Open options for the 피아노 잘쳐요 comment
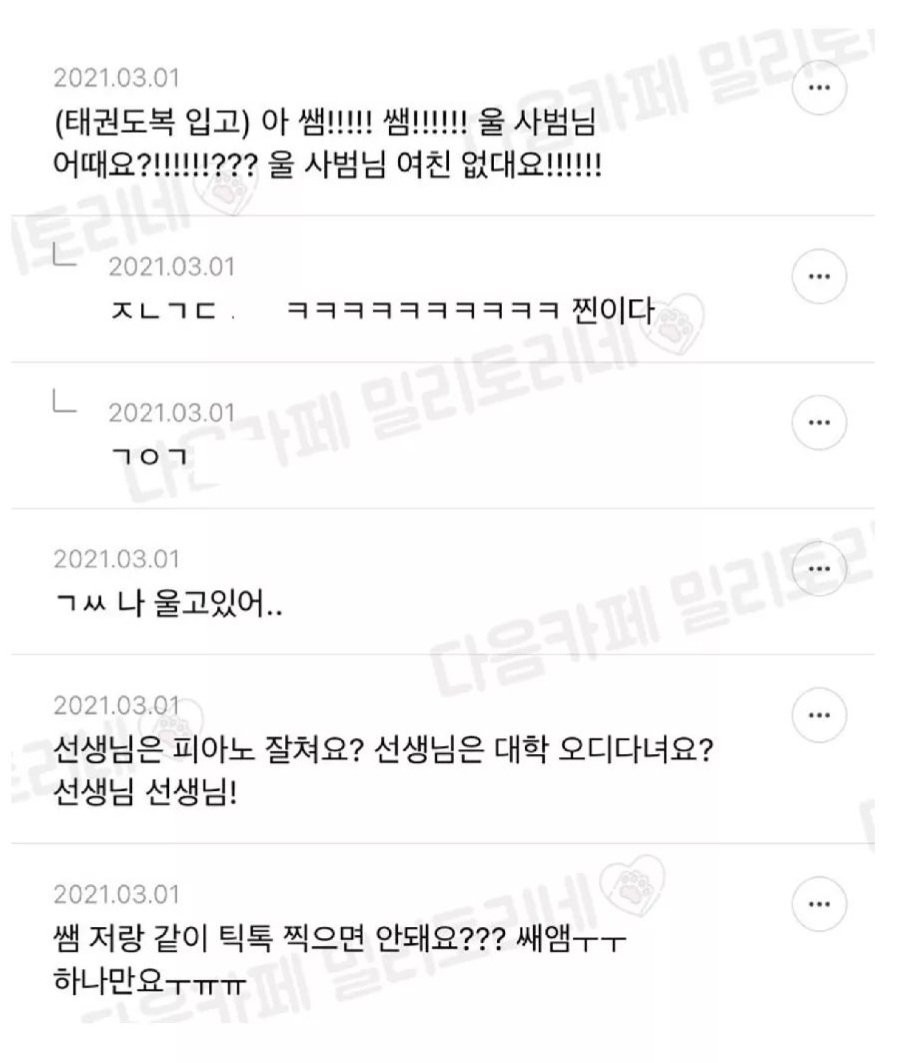904x1063 pixels. [x=819, y=714]
